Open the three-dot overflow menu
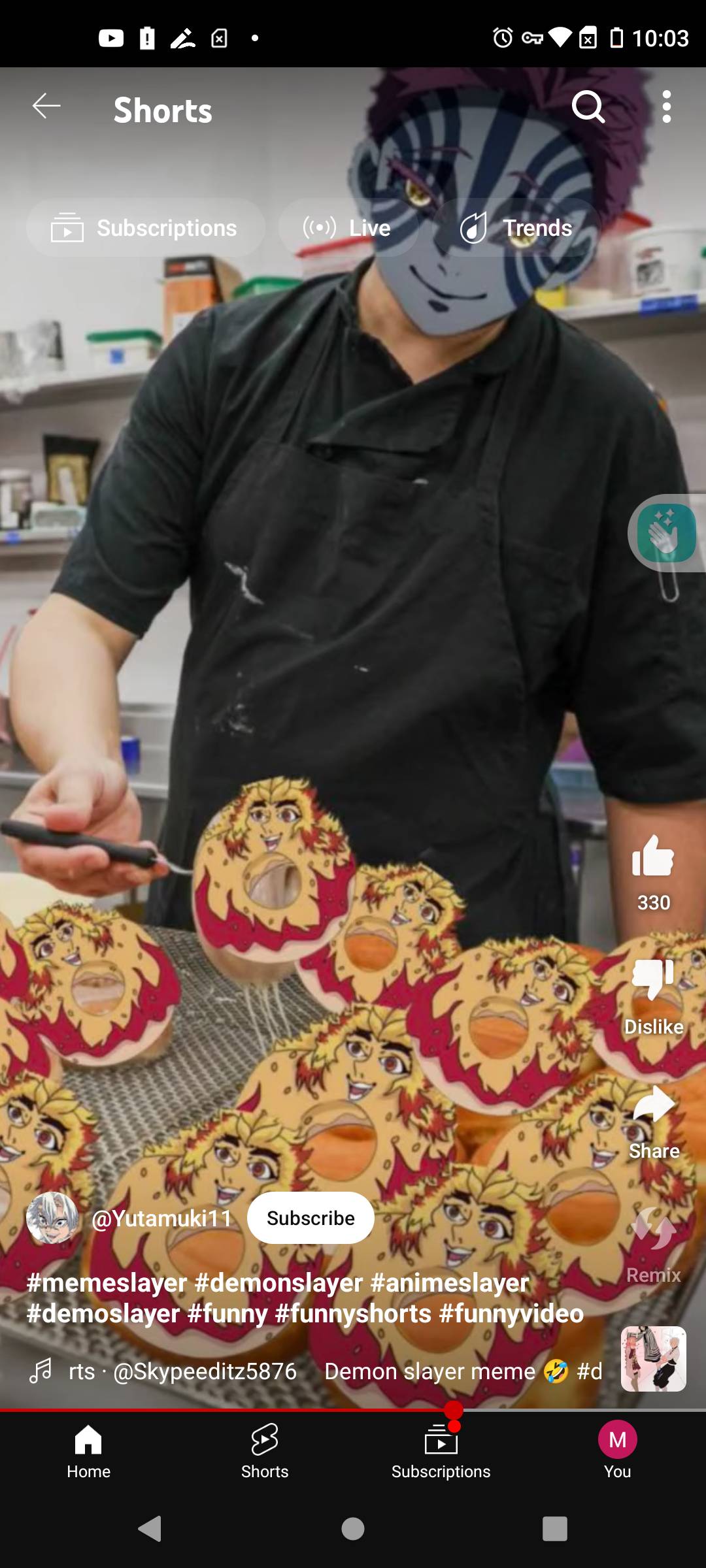 [x=666, y=106]
